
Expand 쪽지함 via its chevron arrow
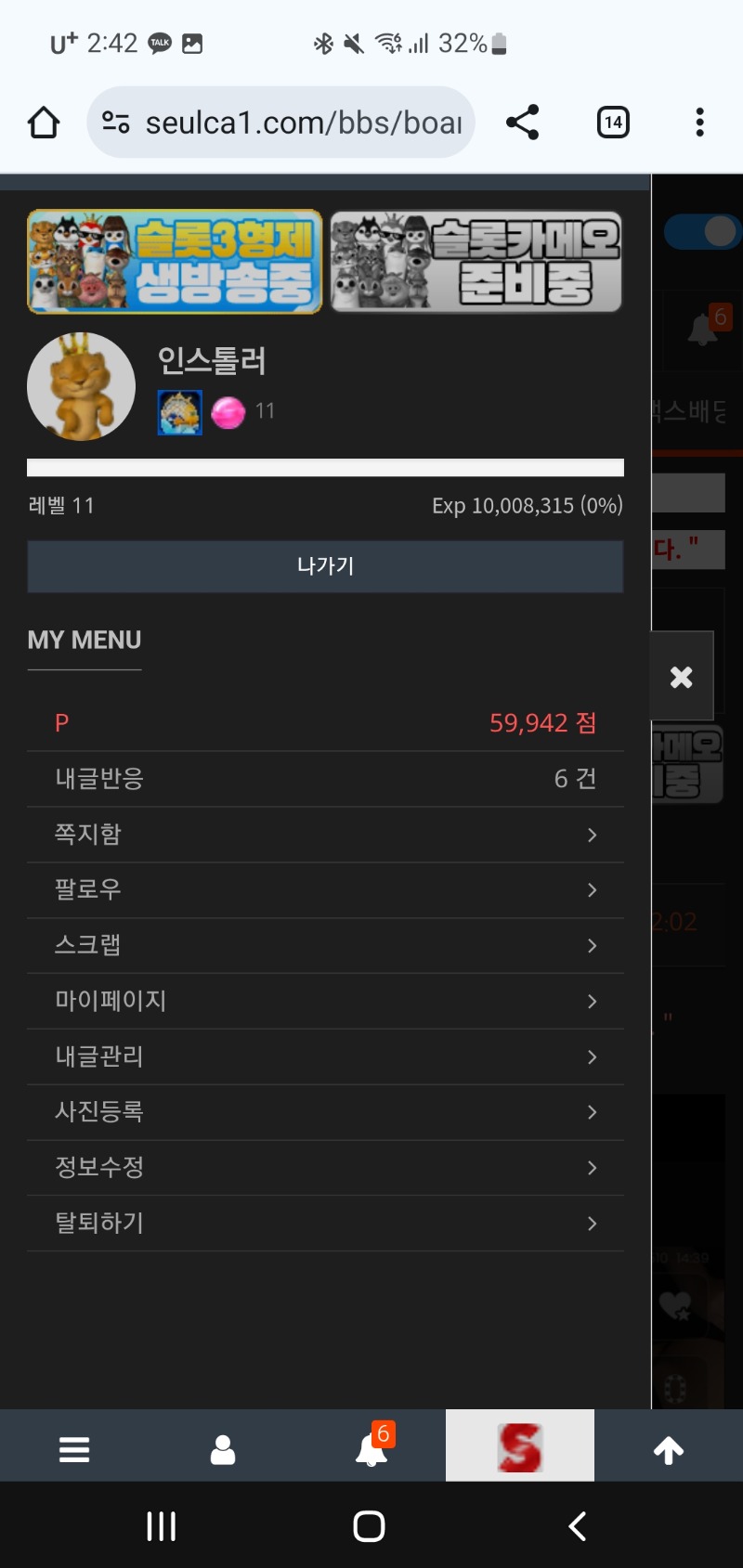click(592, 835)
